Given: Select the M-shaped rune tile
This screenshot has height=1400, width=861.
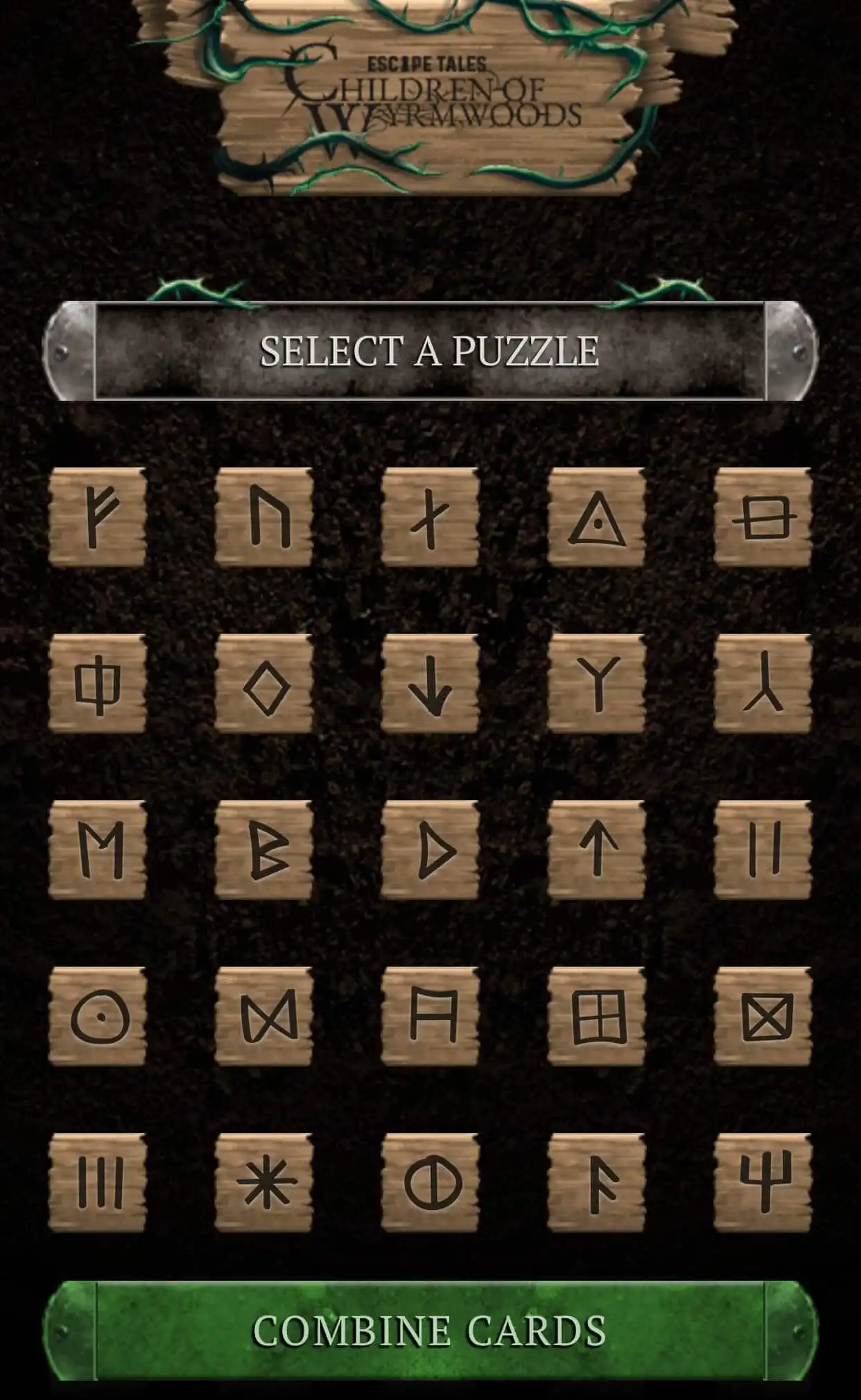Looking at the screenshot, I should point(98,850).
